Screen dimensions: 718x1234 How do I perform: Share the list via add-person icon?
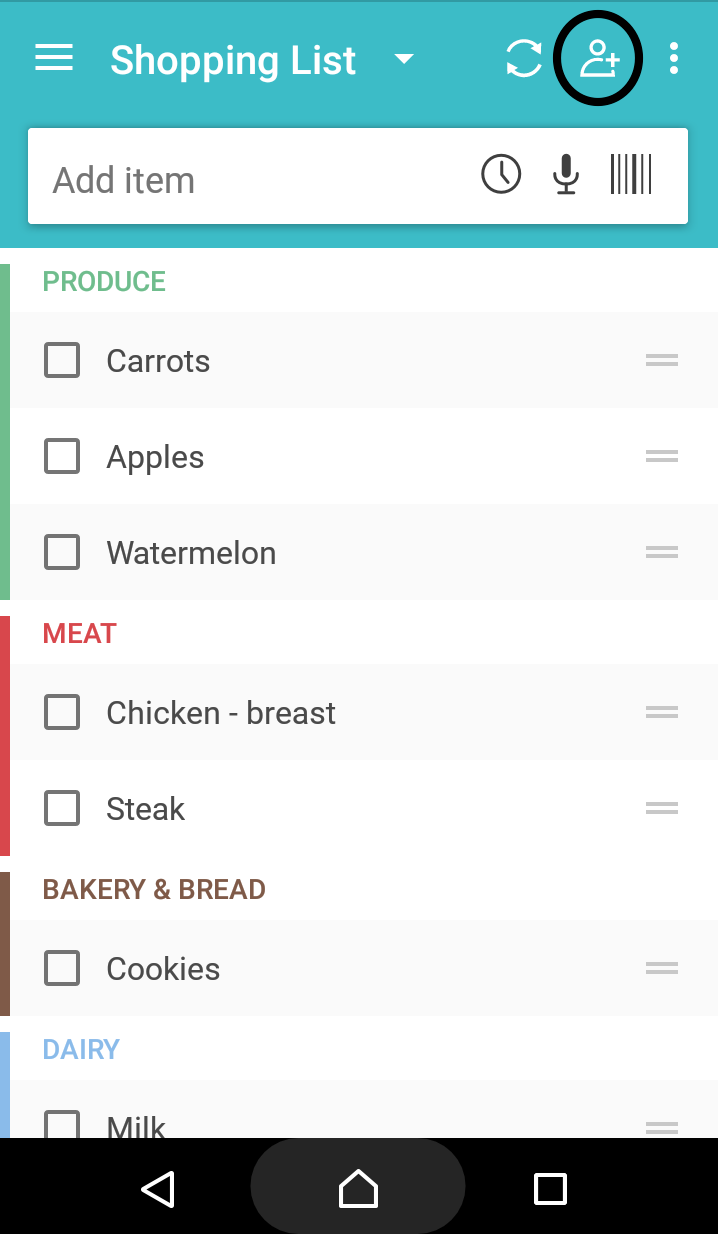[x=599, y=59]
